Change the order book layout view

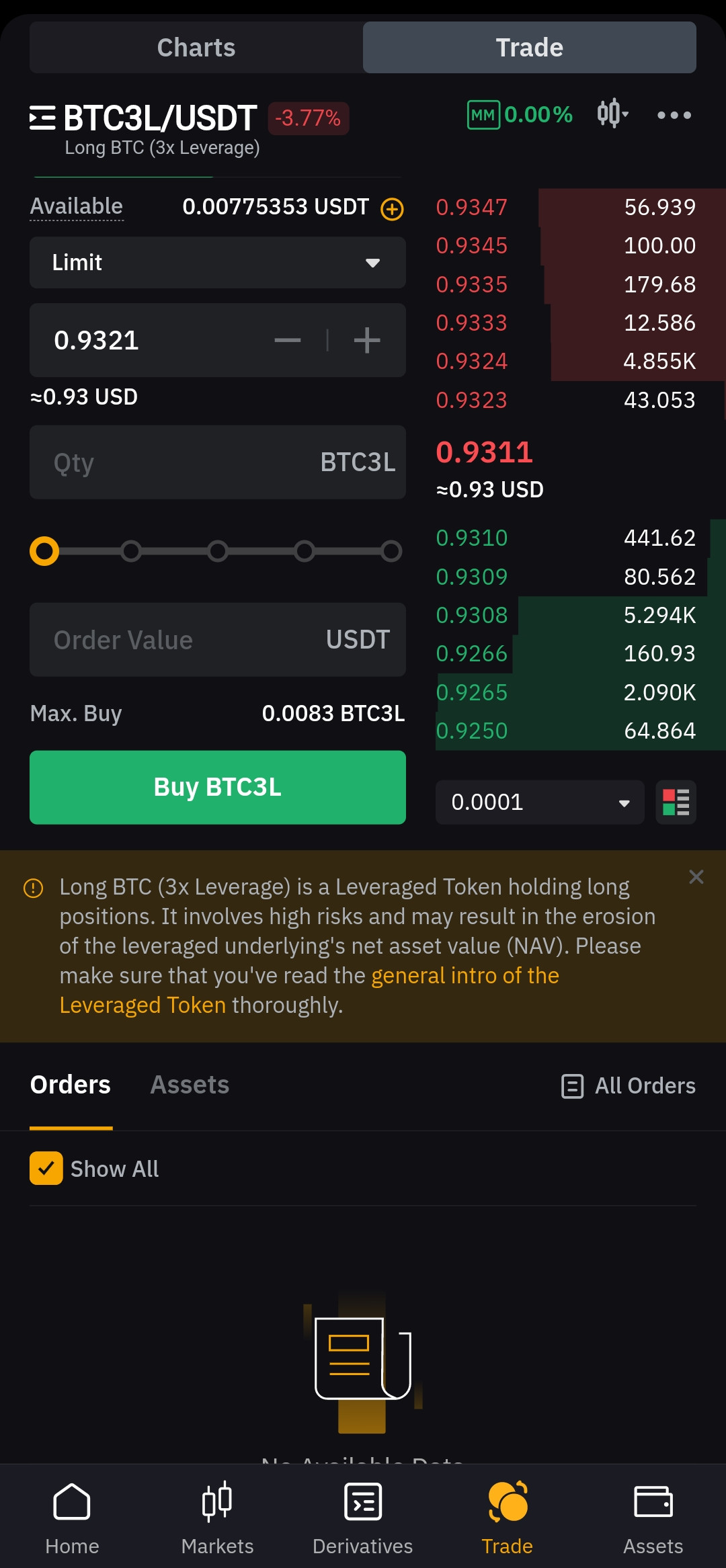pyautogui.click(x=676, y=802)
